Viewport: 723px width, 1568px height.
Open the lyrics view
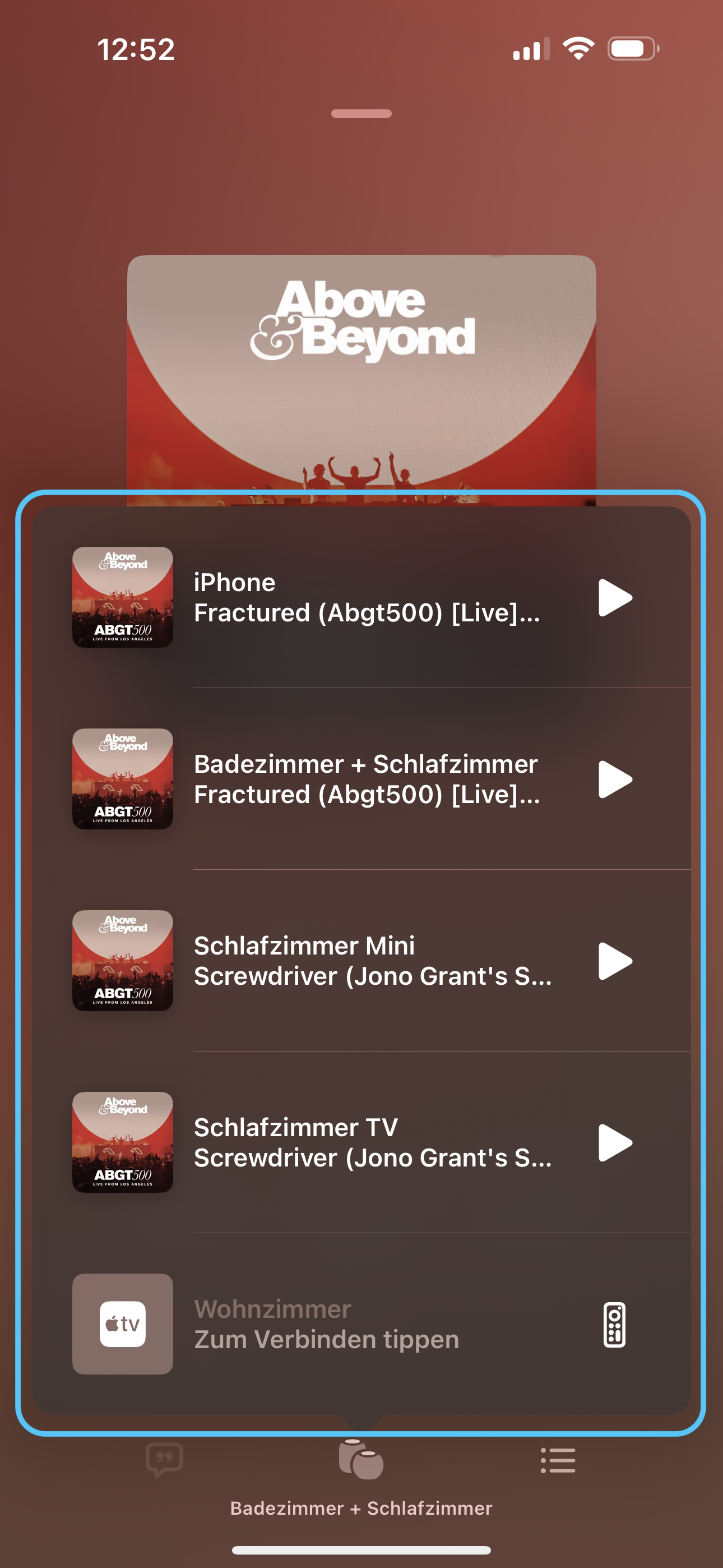pos(164,1460)
